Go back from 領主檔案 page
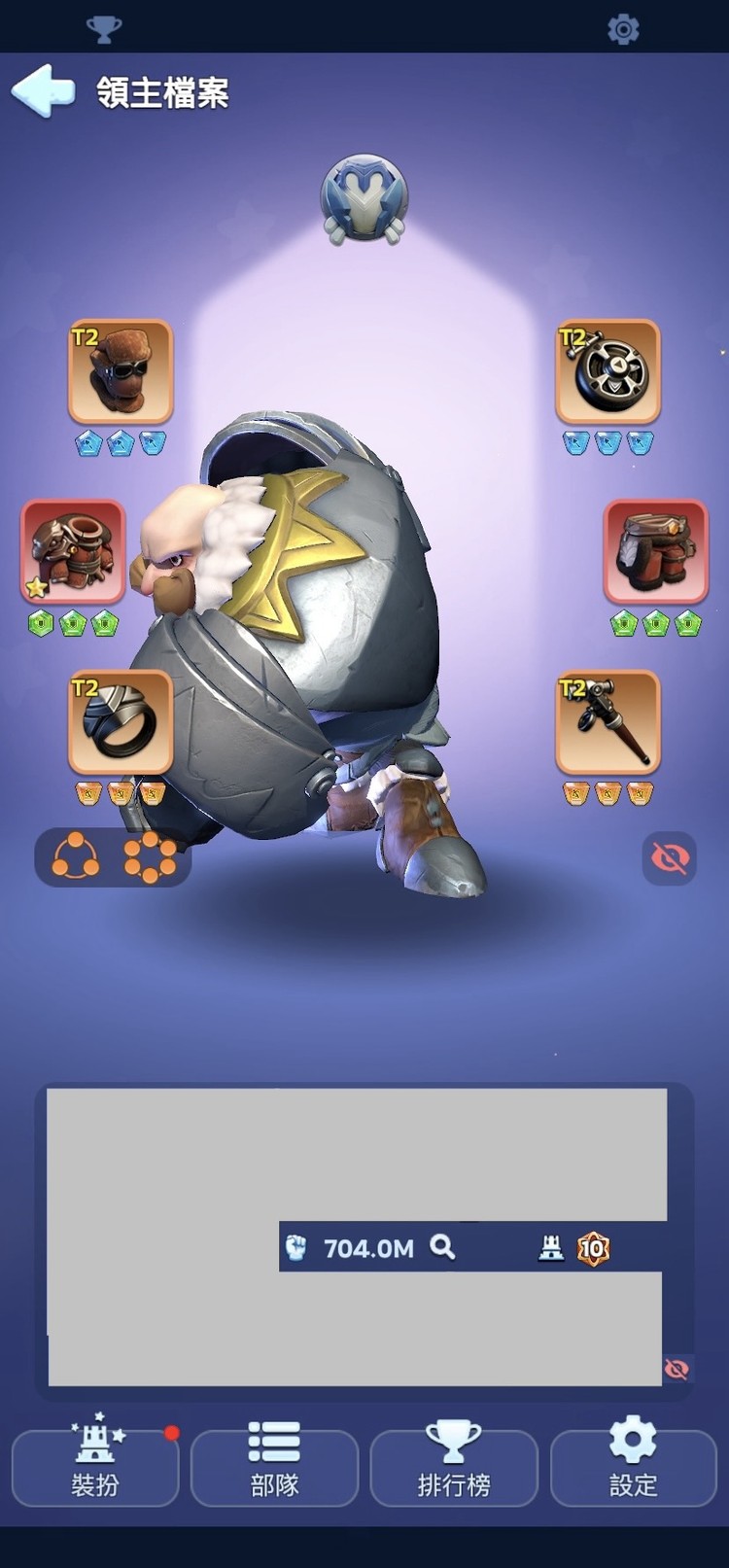The height and width of the screenshot is (1568, 729). (43, 92)
